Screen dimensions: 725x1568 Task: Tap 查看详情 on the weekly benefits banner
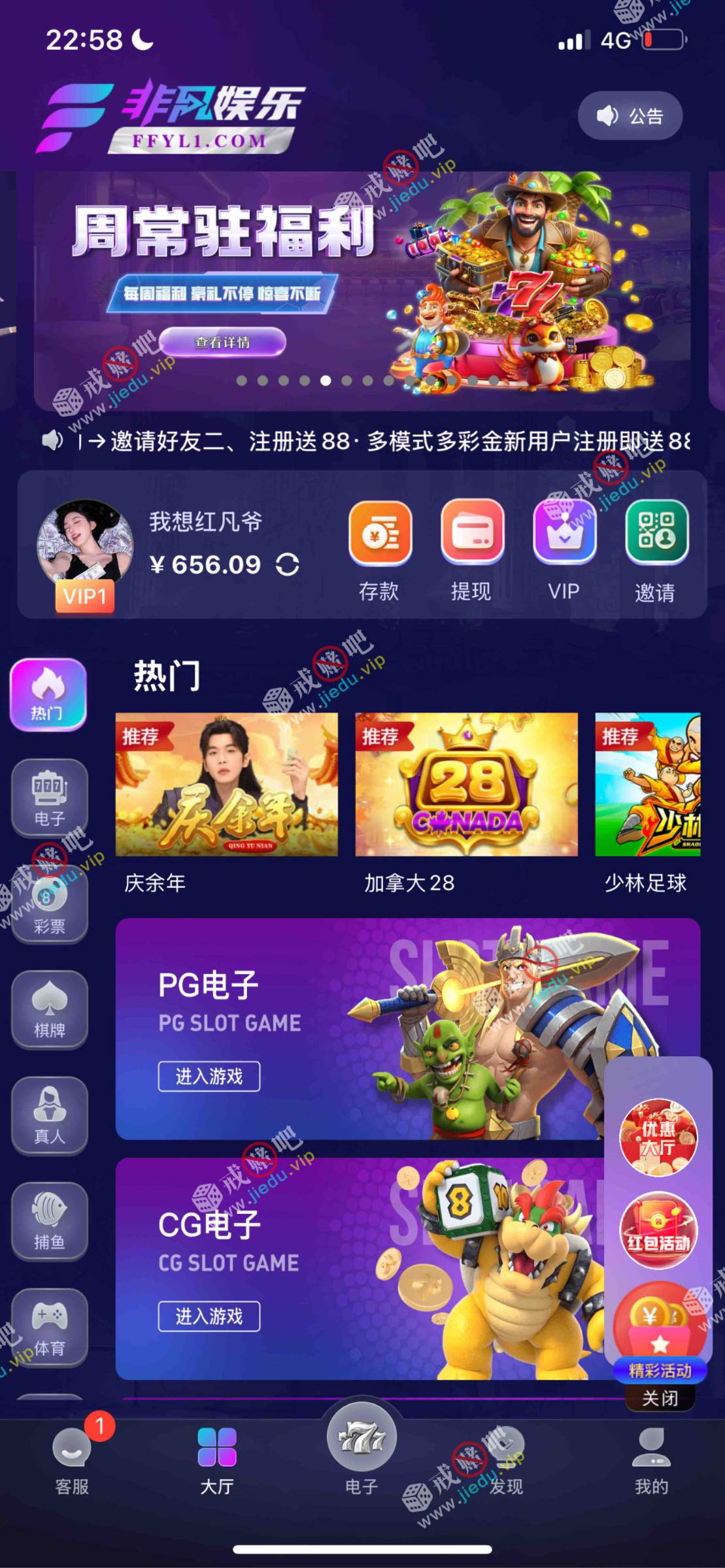tap(222, 342)
